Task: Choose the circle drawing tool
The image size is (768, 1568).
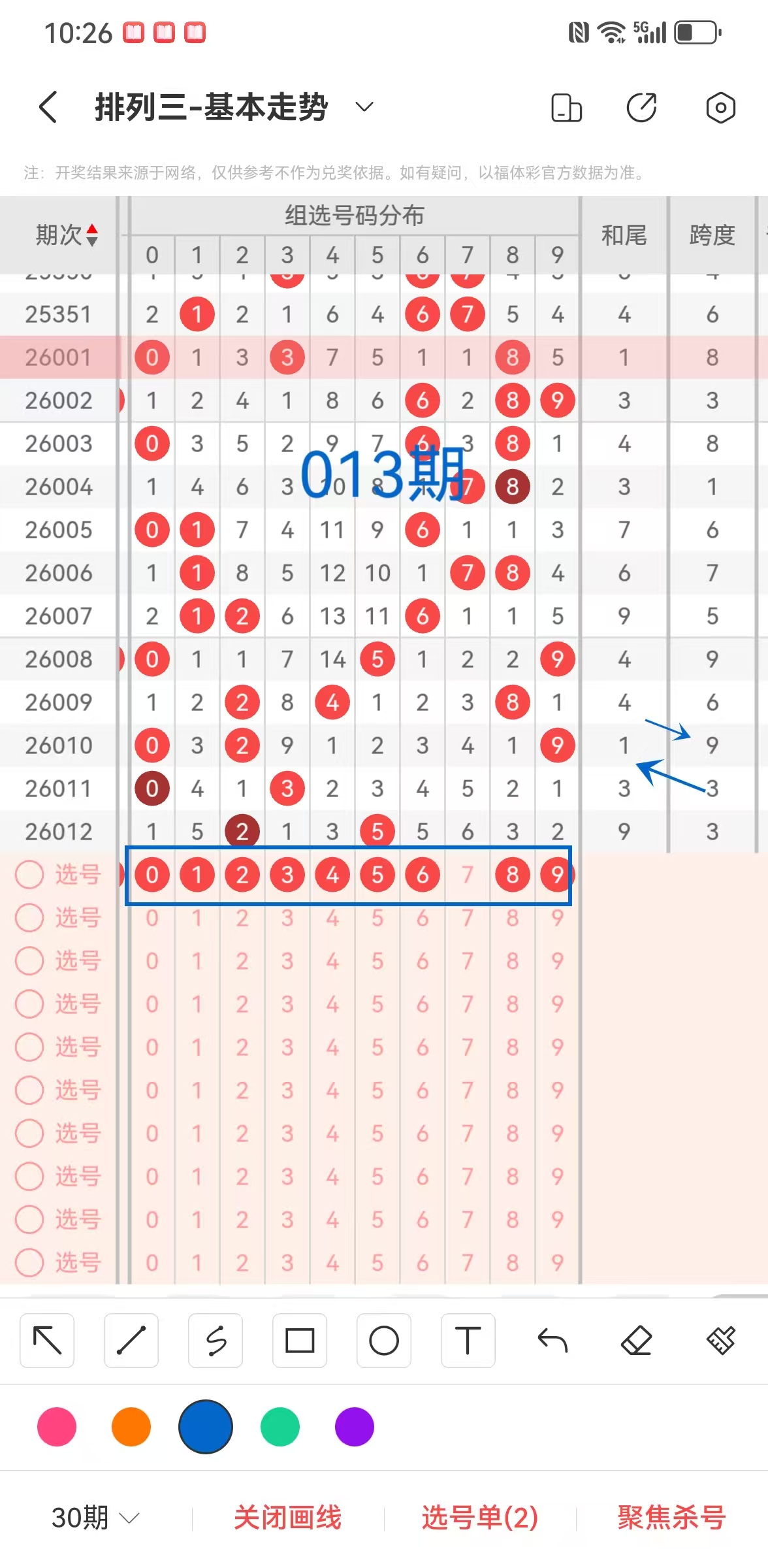Action: click(384, 1341)
